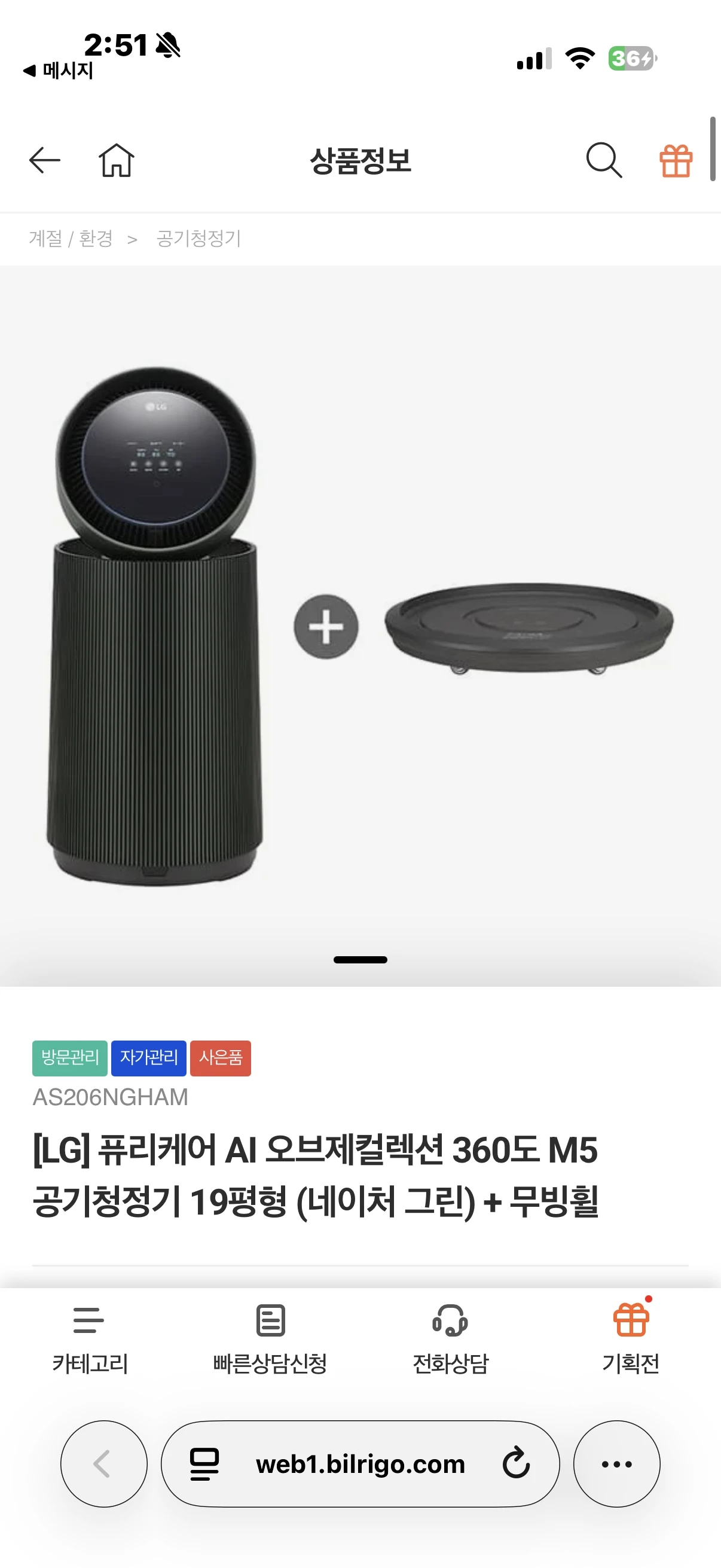Select the 자가관리 blue tag
Screen dimensions: 721x1568
coord(149,1058)
